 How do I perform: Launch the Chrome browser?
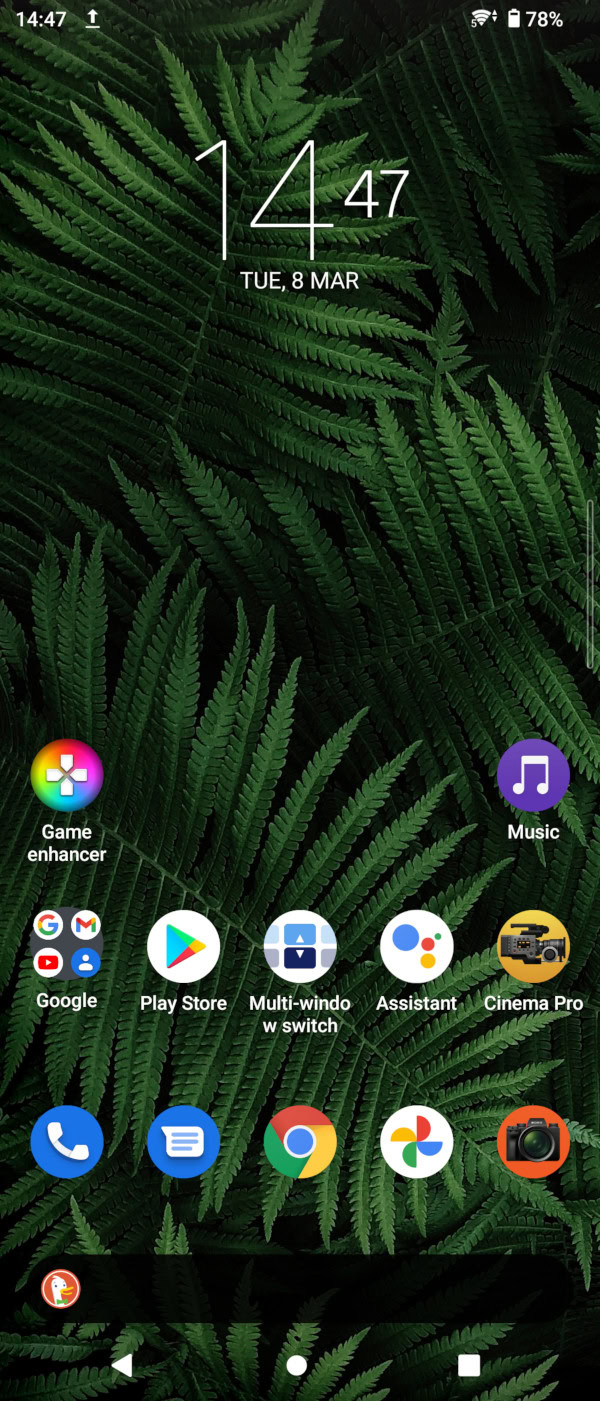point(300,1142)
